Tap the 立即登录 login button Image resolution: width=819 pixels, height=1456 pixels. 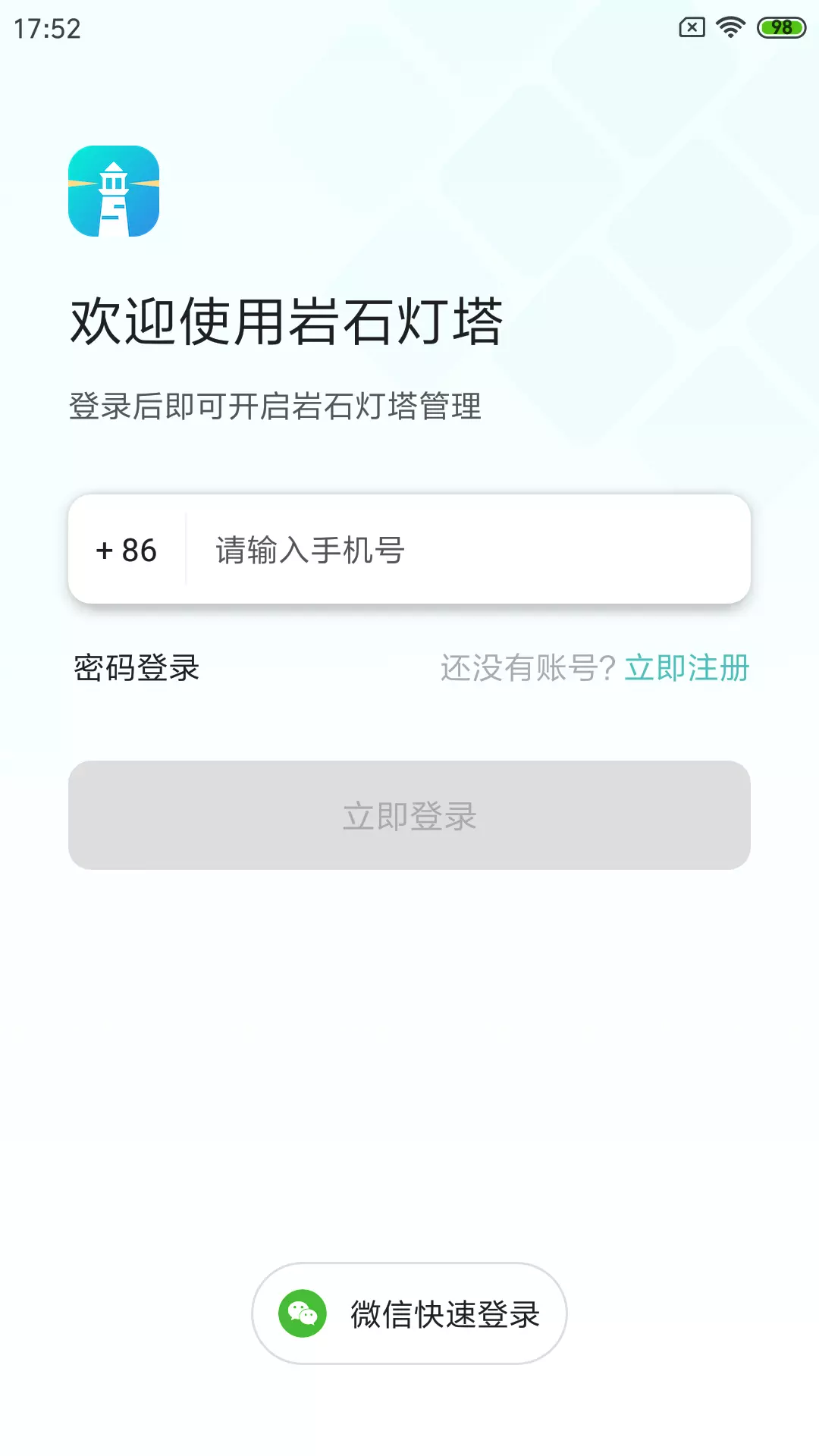click(x=409, y=815)
